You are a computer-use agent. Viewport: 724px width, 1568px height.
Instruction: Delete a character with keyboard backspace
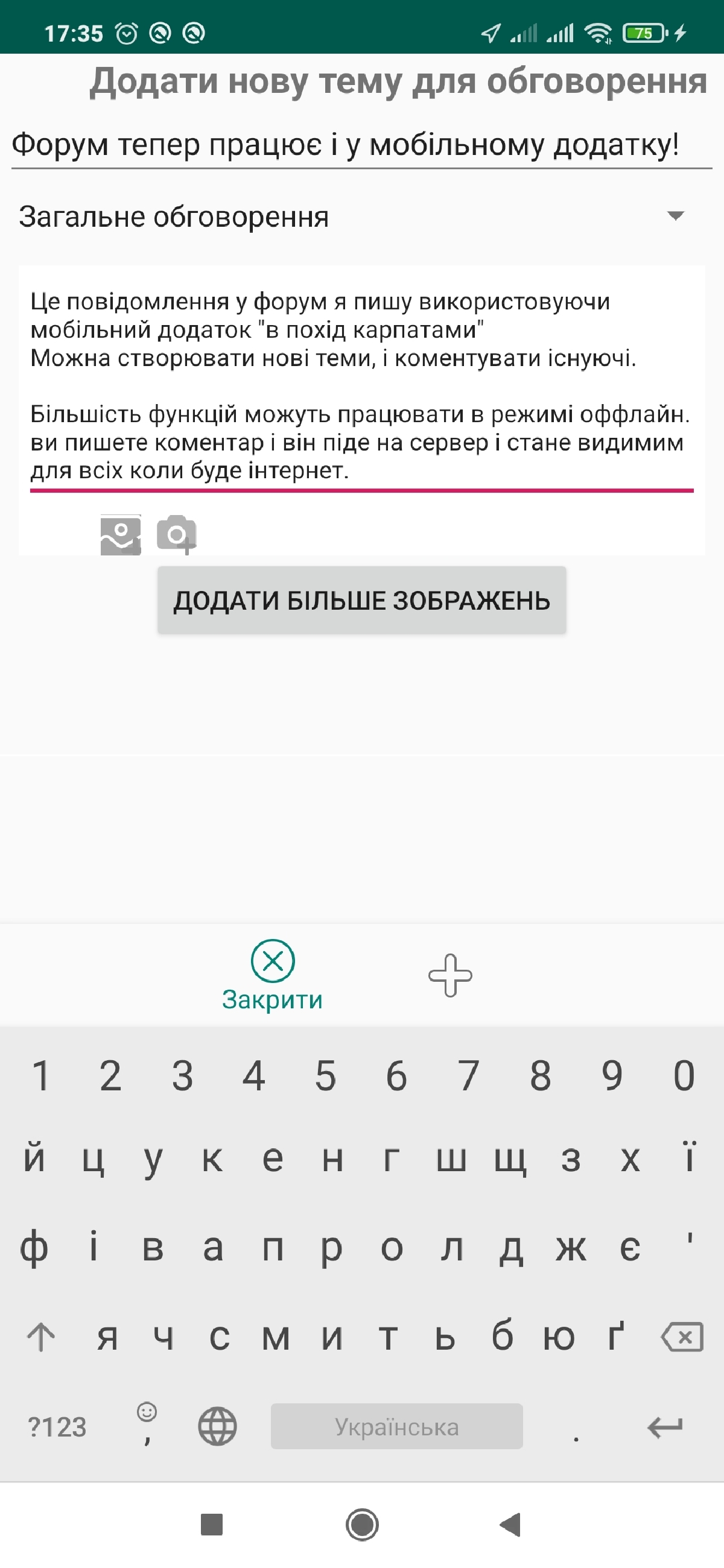682,1337
